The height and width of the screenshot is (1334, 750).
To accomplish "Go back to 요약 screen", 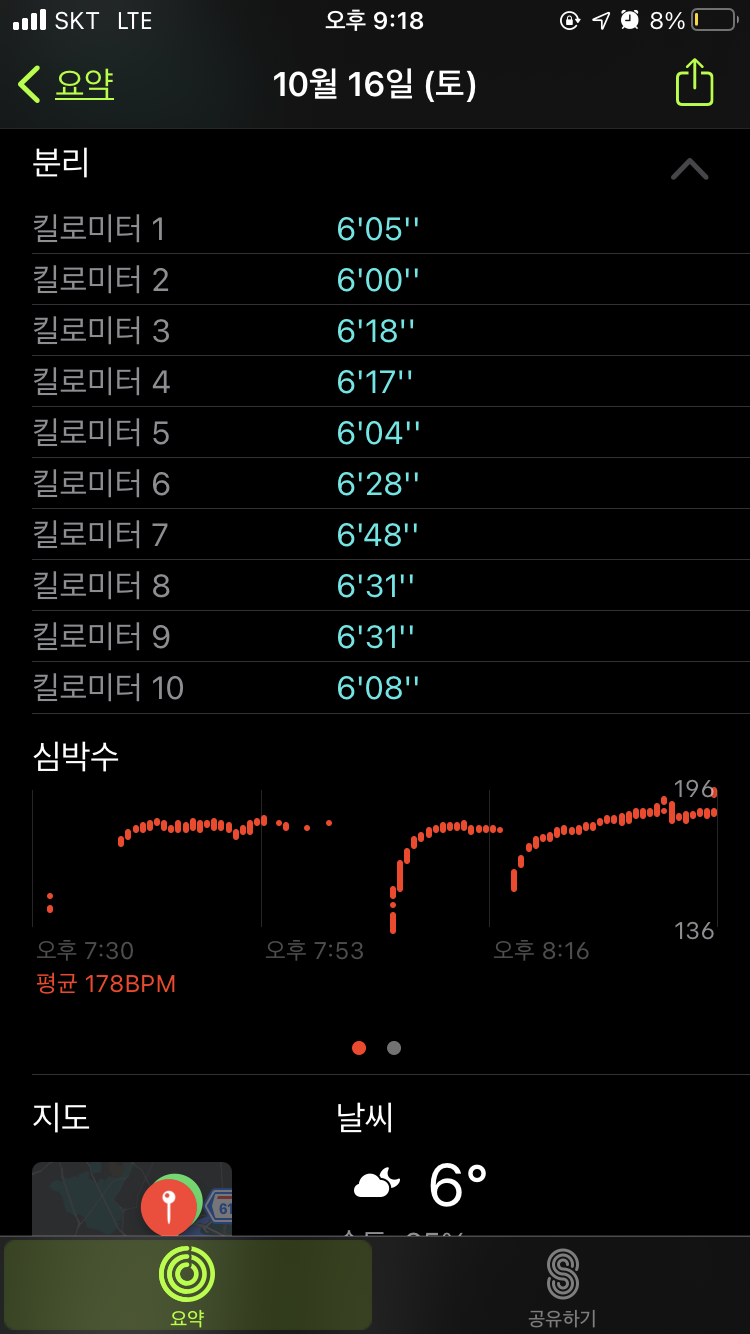I will (x=66, y=84).
